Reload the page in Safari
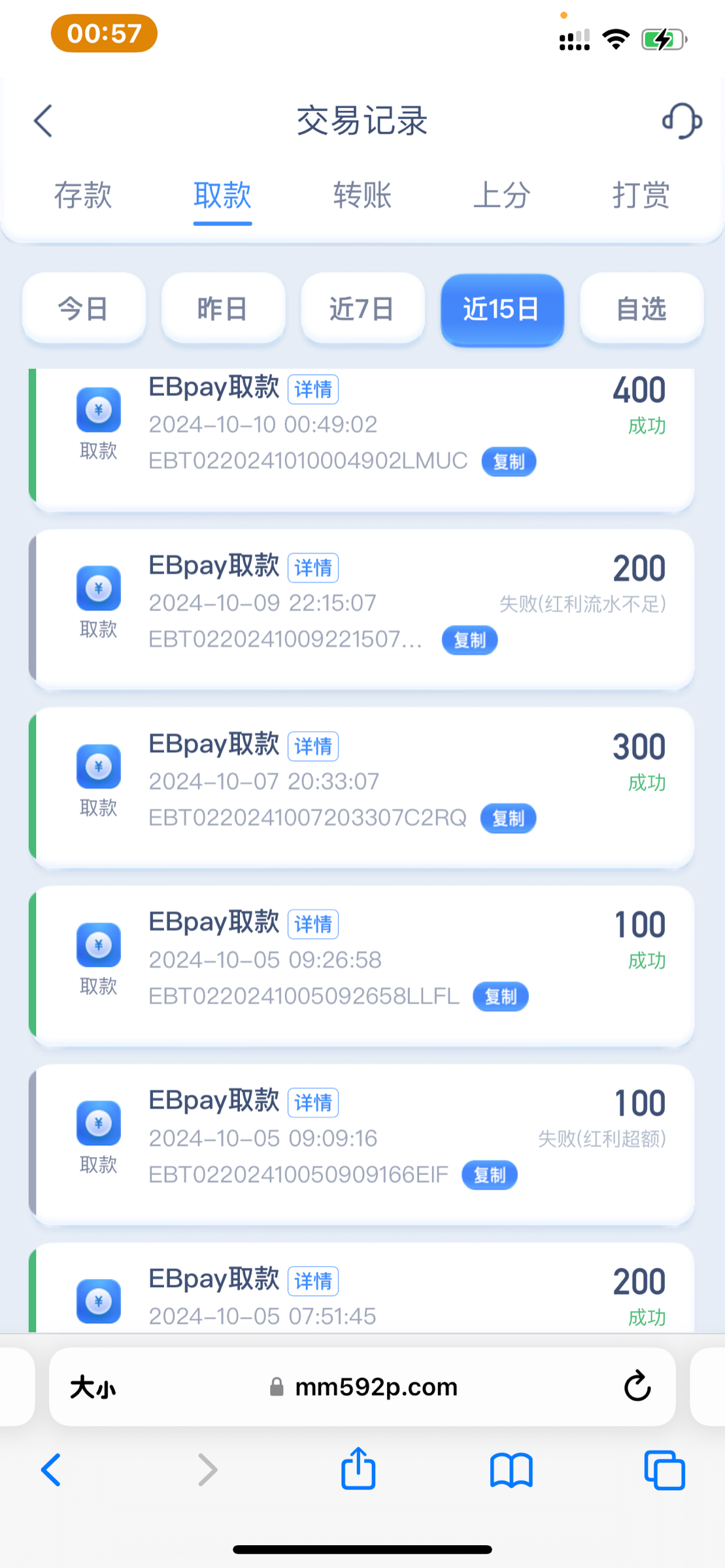This screenshot has height=1568, width=725. click(637, 1386)
